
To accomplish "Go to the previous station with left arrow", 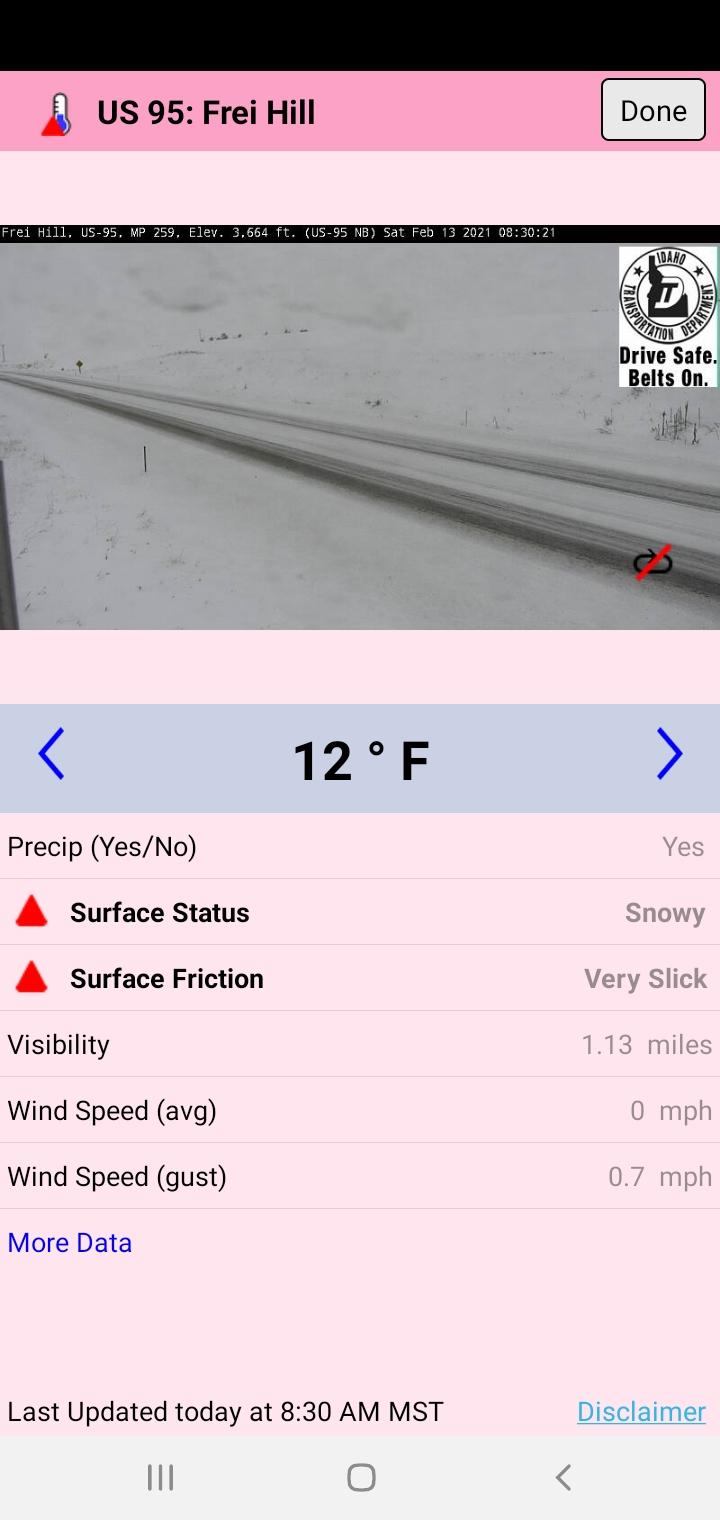I will point(51,754).
